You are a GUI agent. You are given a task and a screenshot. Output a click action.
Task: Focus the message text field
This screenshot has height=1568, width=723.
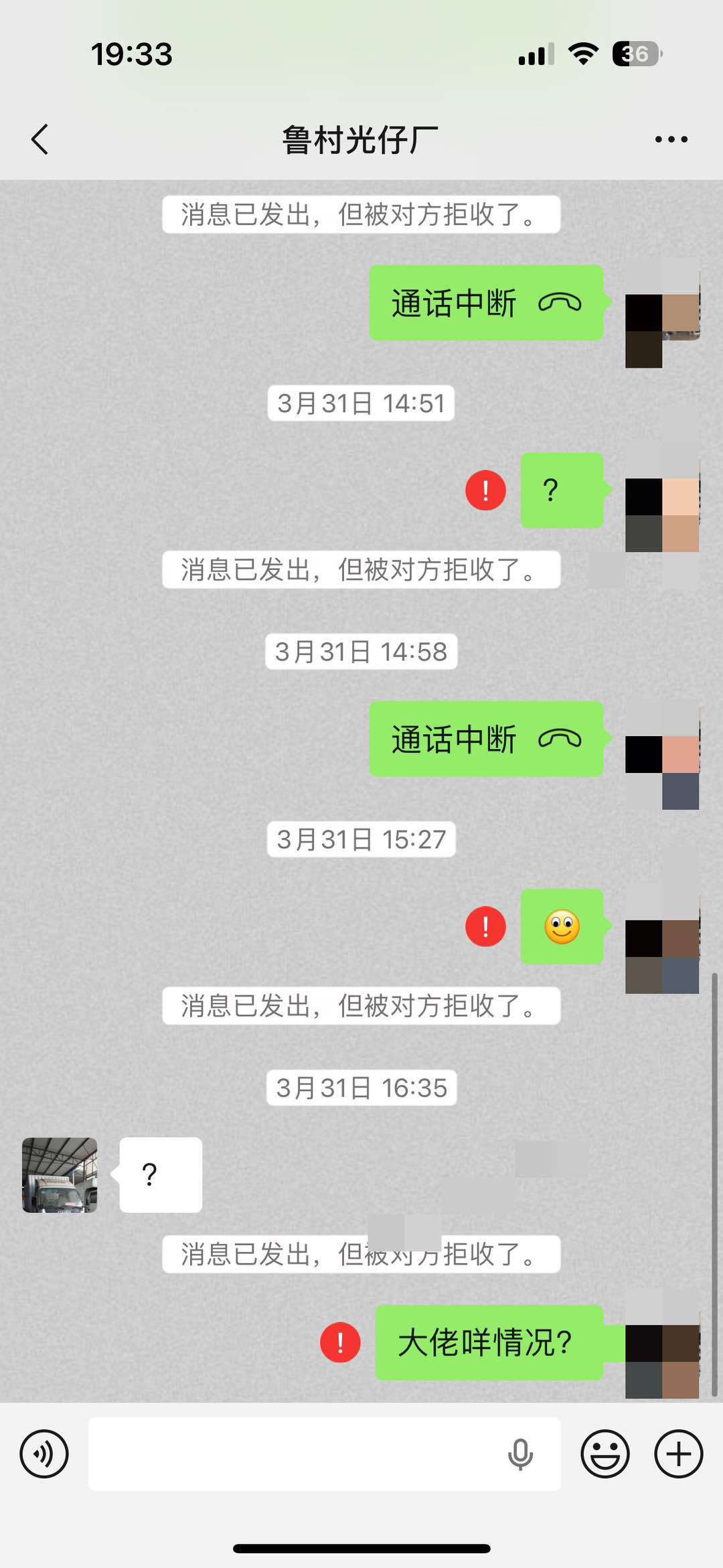coord(295,1453)
